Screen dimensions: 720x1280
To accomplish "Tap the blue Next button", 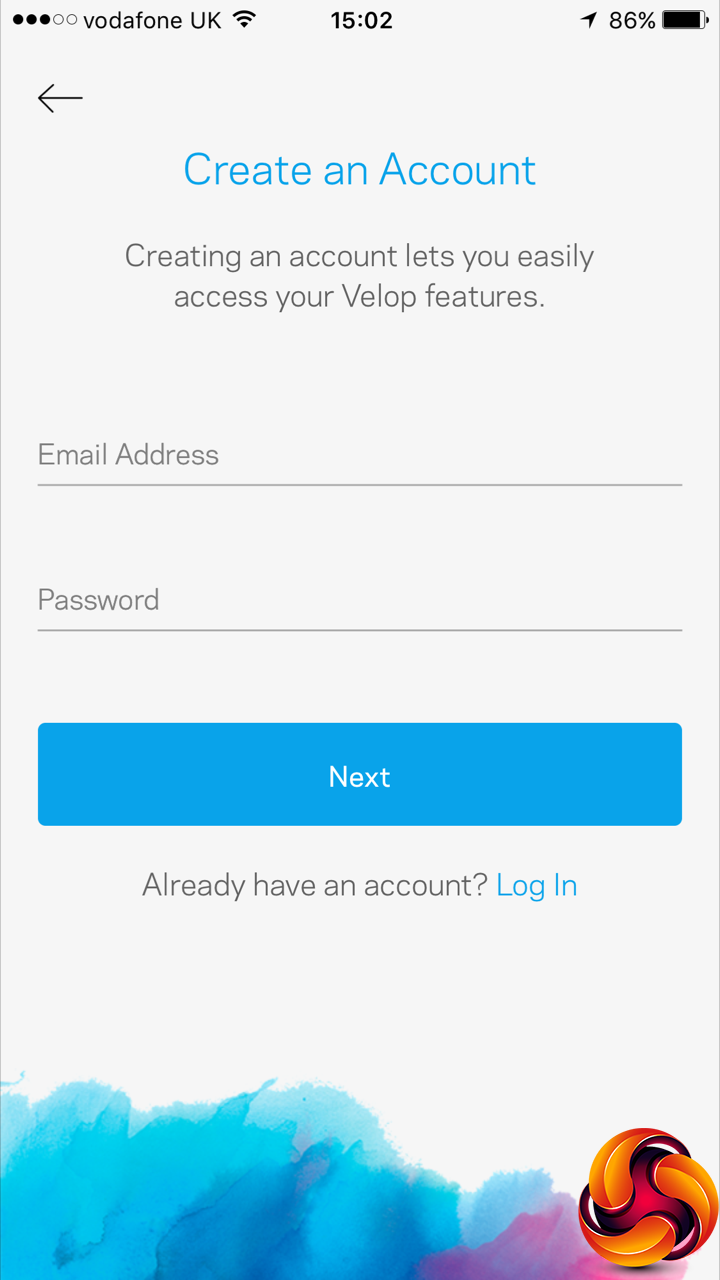I will (x=359, y=775).
